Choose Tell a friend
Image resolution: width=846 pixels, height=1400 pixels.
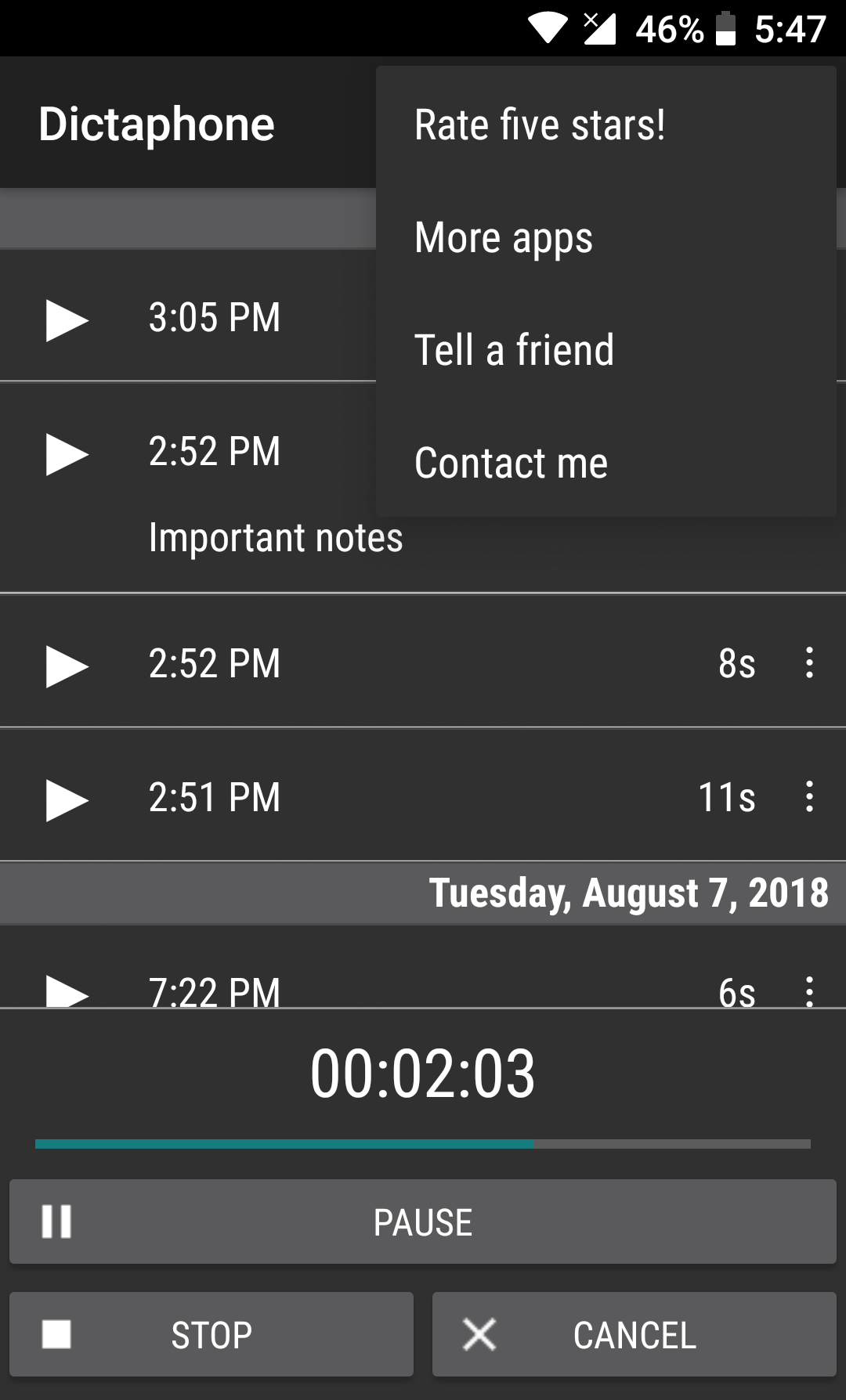(514, 350)
